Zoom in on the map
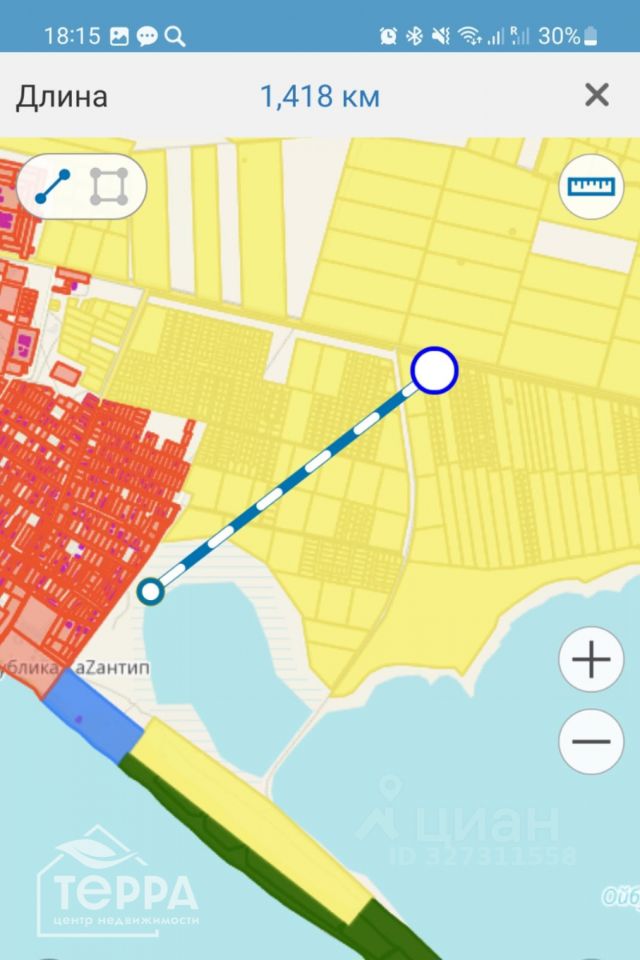640x960 pixels. (591, 660)
